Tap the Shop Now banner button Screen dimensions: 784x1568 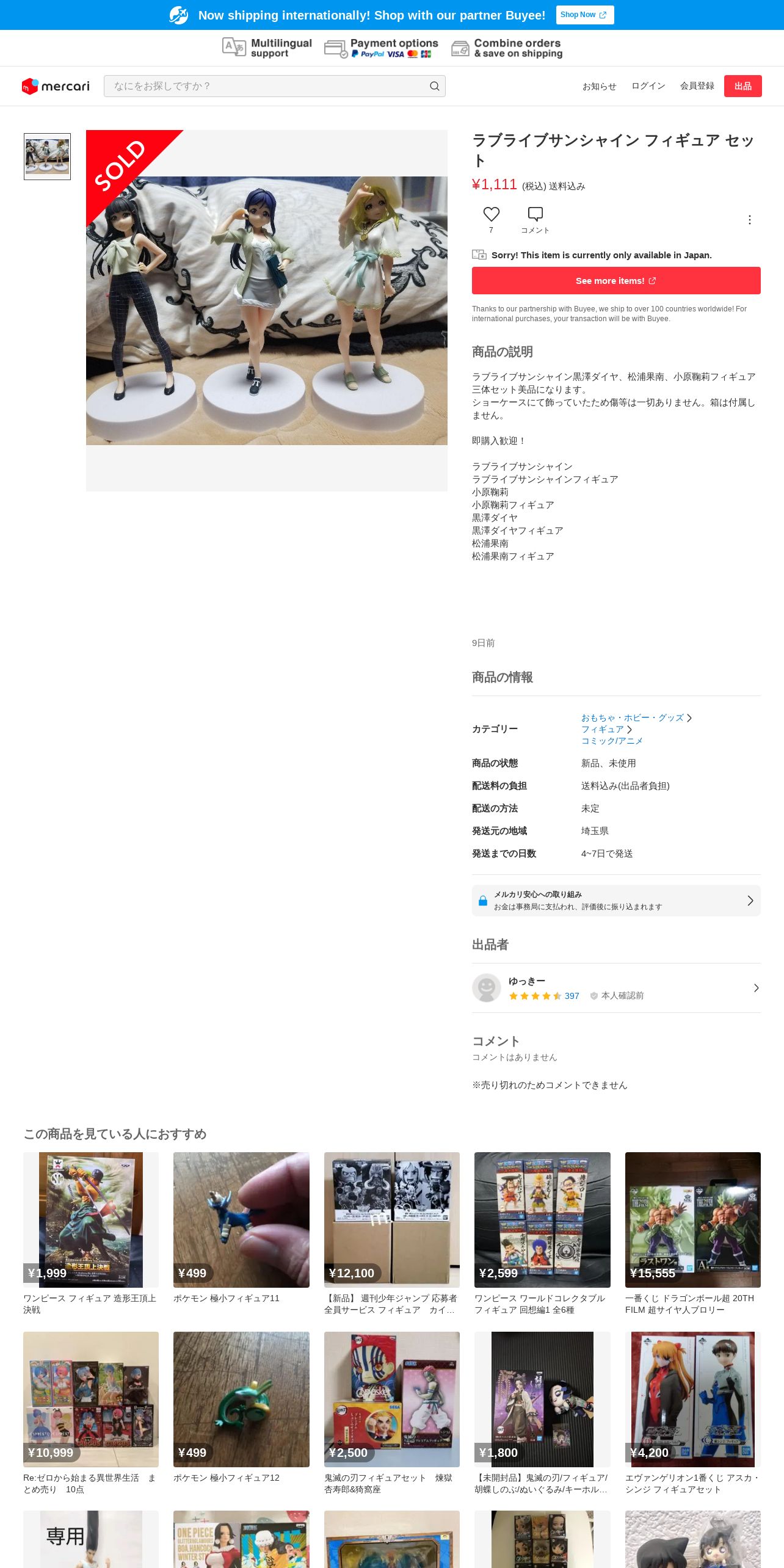[x=584, y=15]
